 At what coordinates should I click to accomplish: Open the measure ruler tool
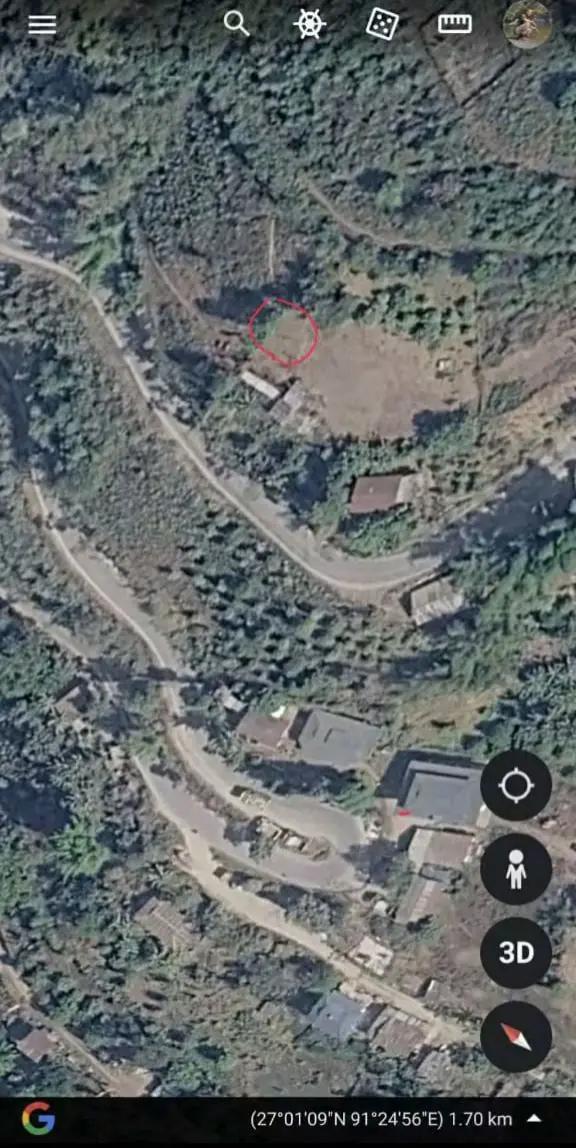click(455, 23)
